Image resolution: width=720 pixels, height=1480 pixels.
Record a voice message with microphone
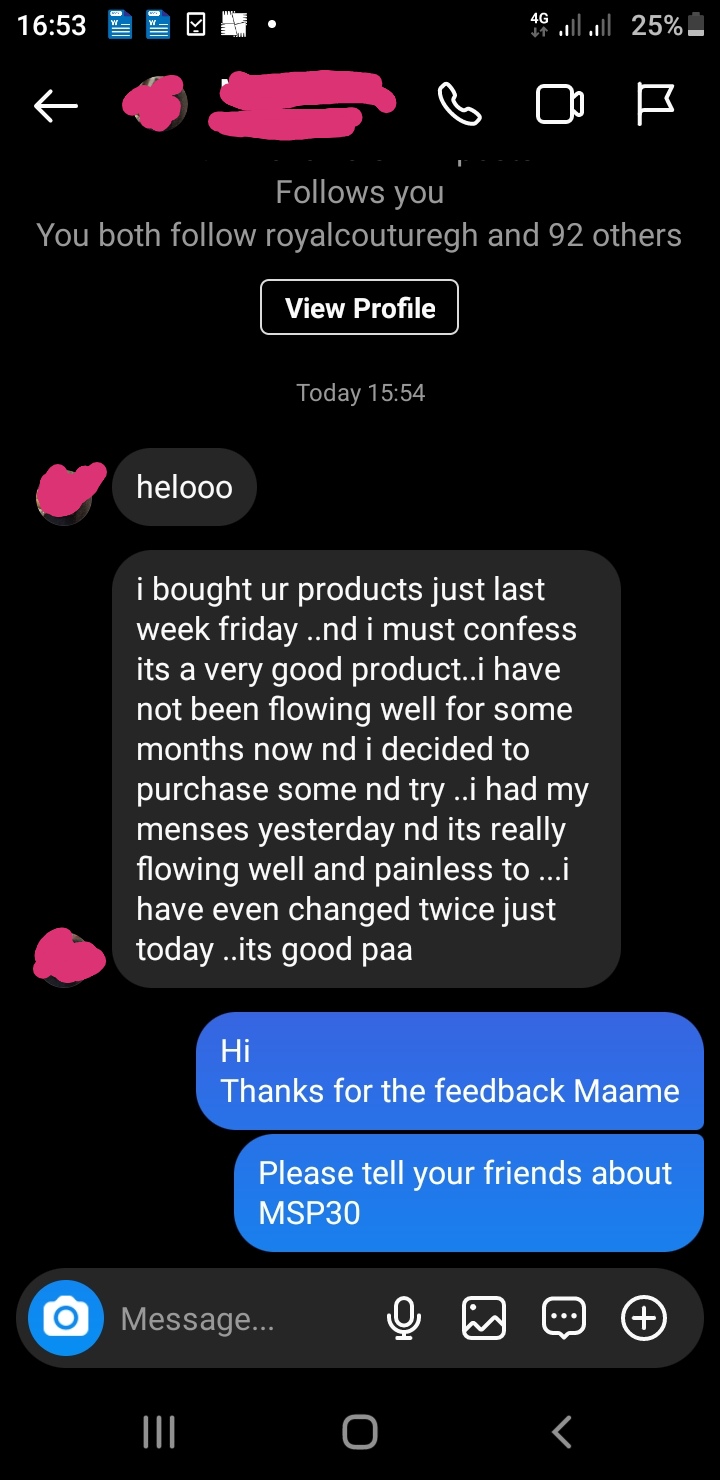404,1318
